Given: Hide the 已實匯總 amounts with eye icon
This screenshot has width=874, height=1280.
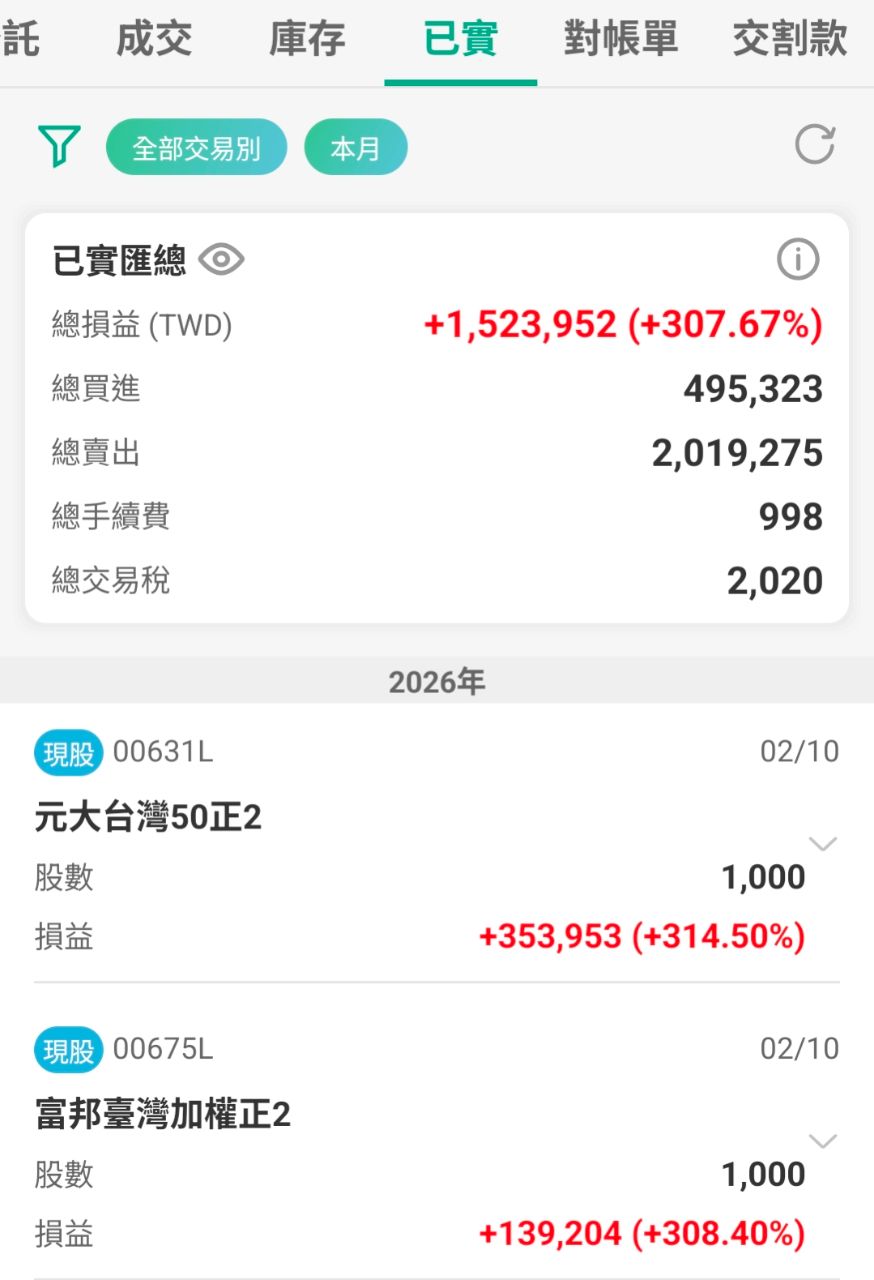Looking at the screenshot, I should [221, 261].
